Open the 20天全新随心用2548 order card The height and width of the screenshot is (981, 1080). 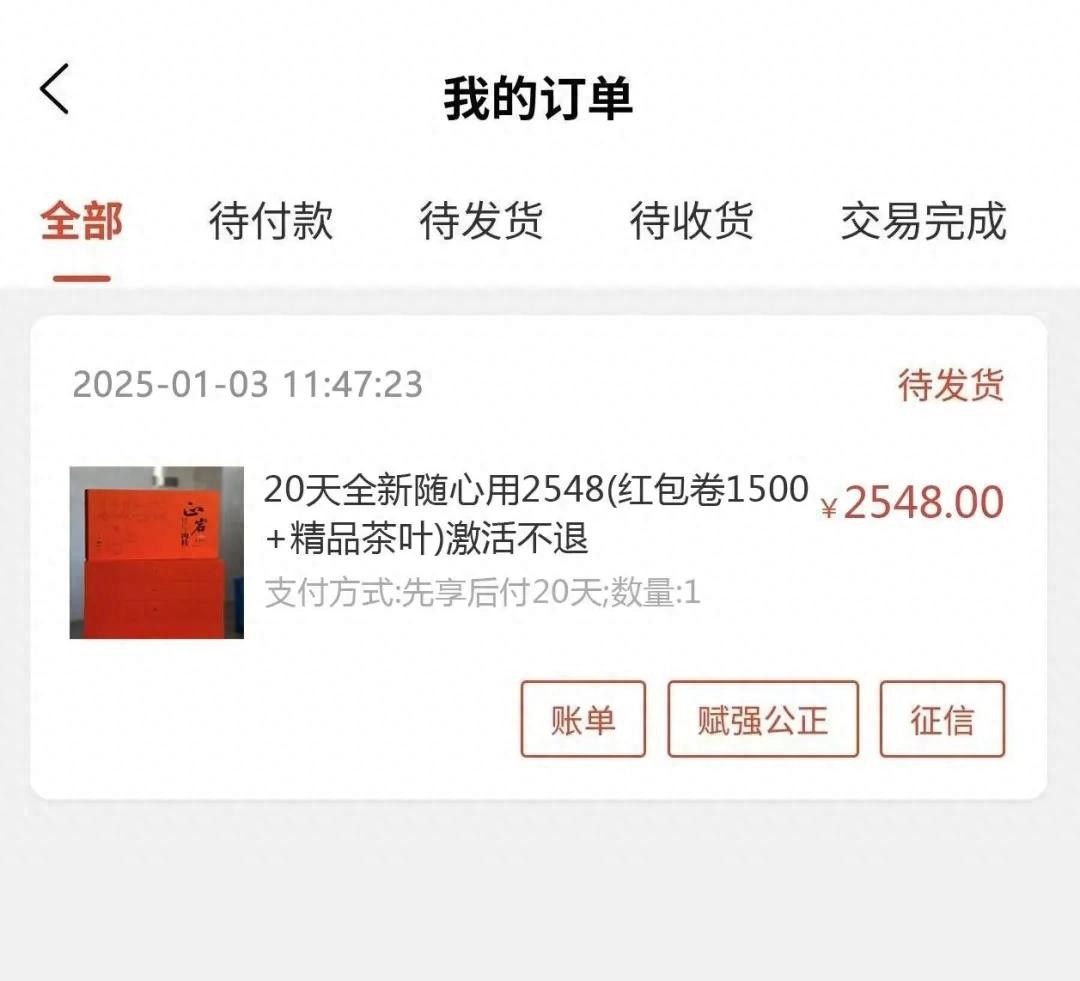[536, 514]
